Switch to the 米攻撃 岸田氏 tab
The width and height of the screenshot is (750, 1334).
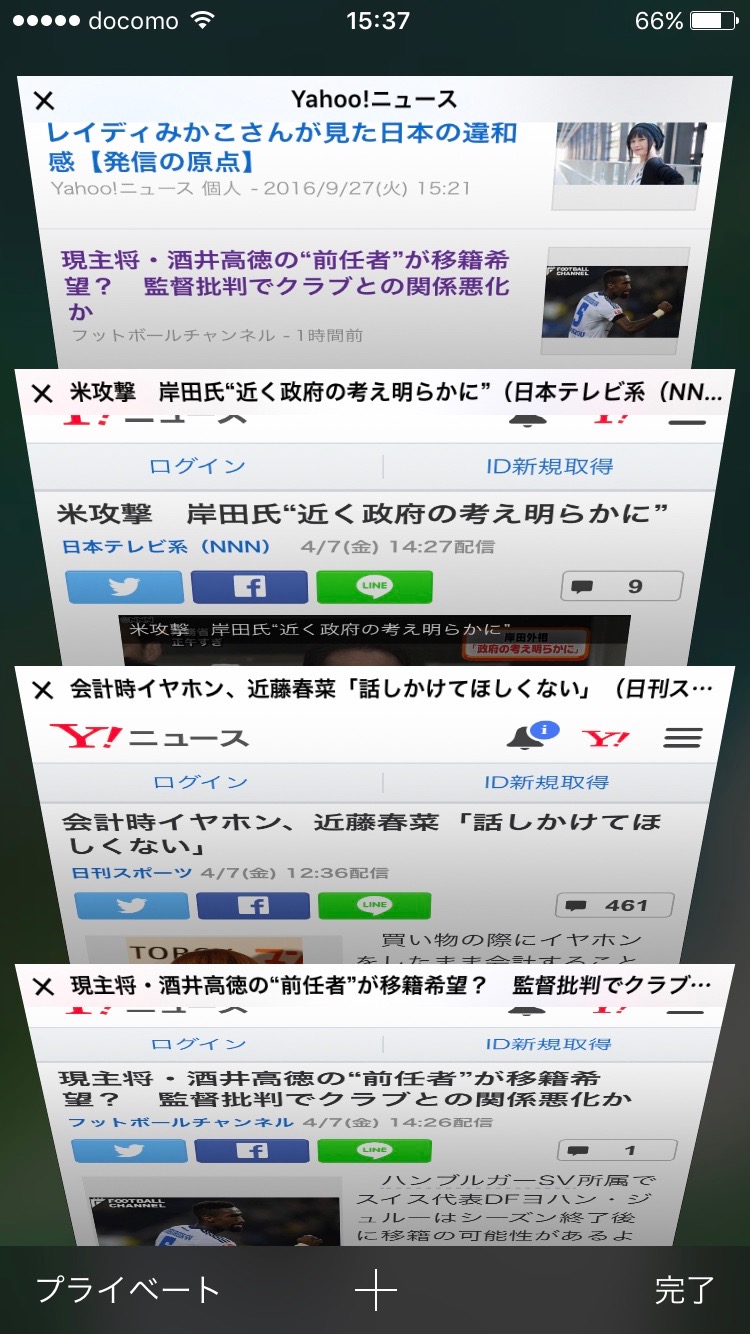[374, 540]
